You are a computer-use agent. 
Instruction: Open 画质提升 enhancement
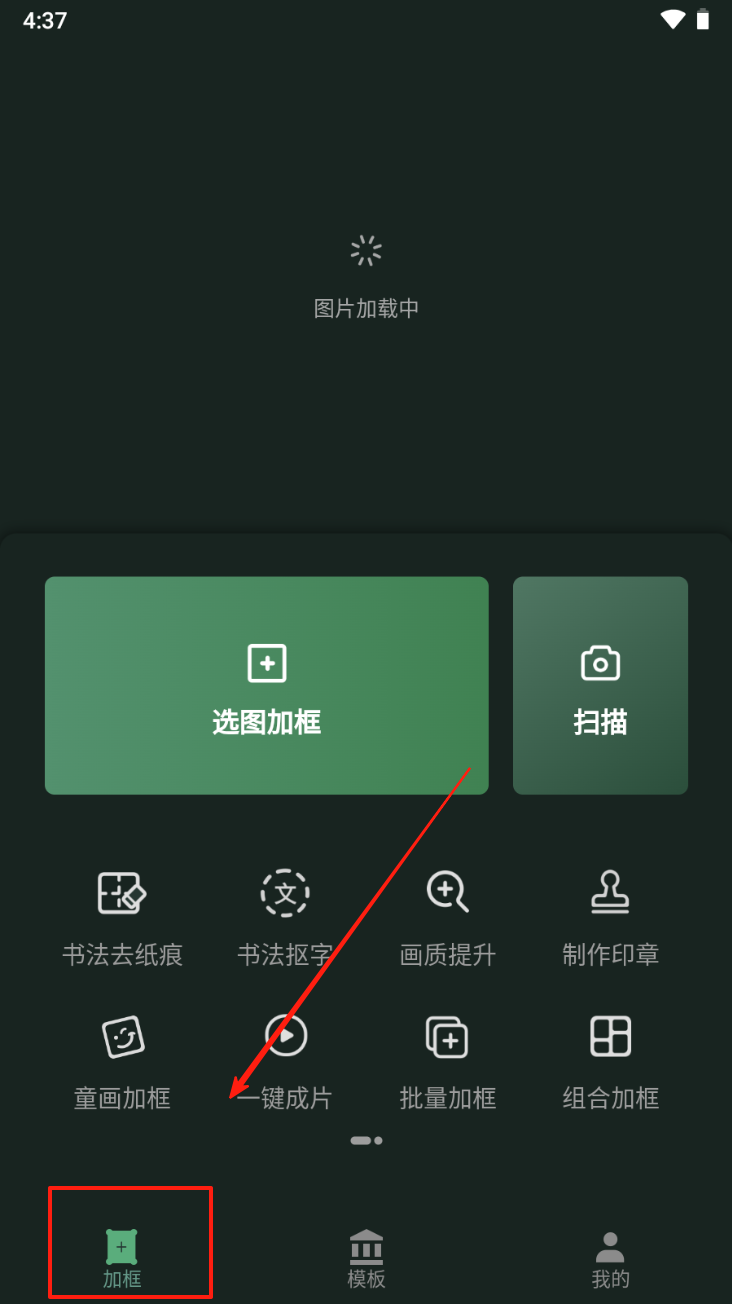click(447, 918)
